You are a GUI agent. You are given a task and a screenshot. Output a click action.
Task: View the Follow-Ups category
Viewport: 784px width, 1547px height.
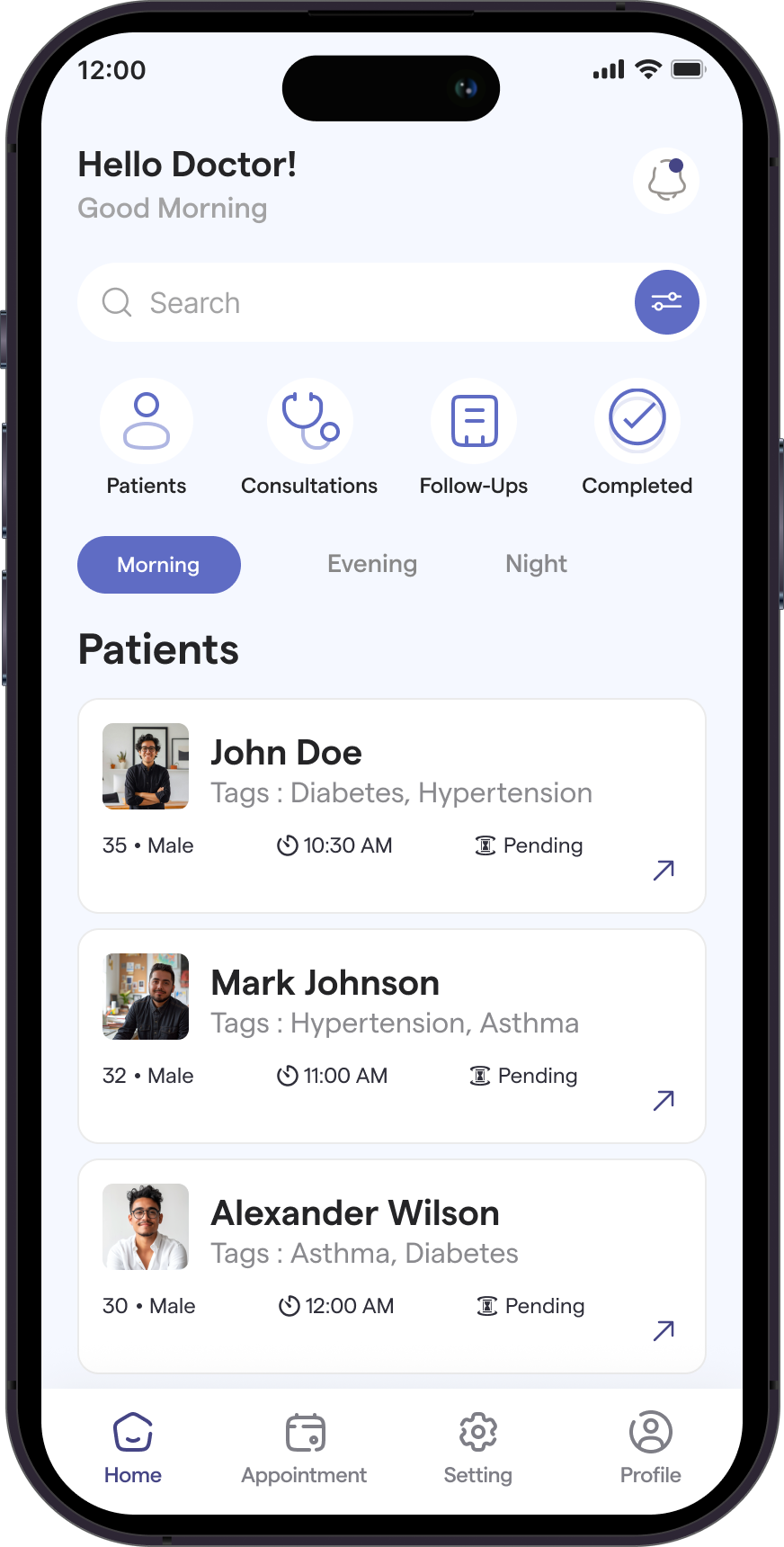pyautogui.click(x=474, y=422)
